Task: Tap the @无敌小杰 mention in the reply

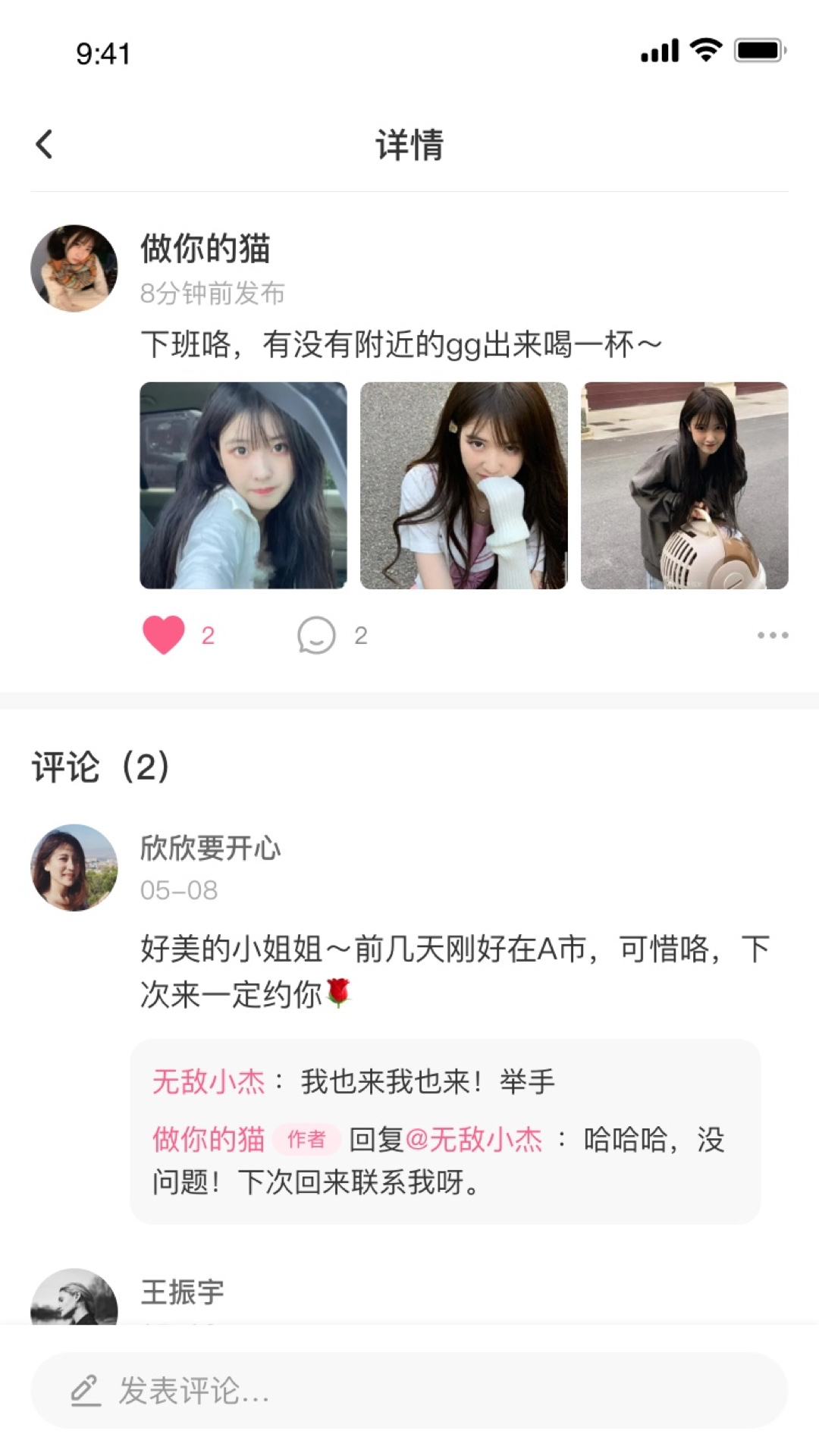Action: click(474, 1139)
